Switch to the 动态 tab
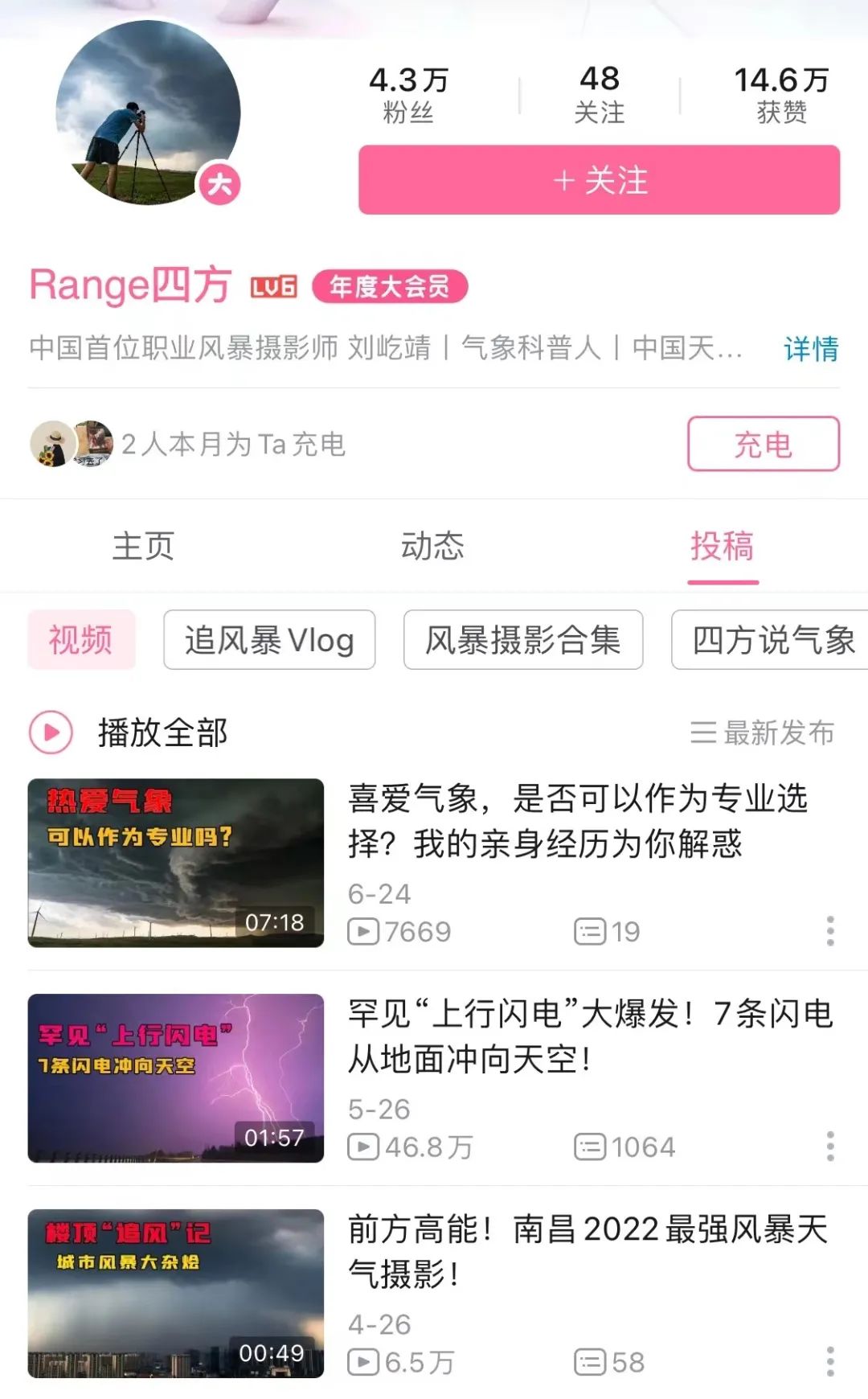Screen dimensions: 868x1399 [432, 547]
